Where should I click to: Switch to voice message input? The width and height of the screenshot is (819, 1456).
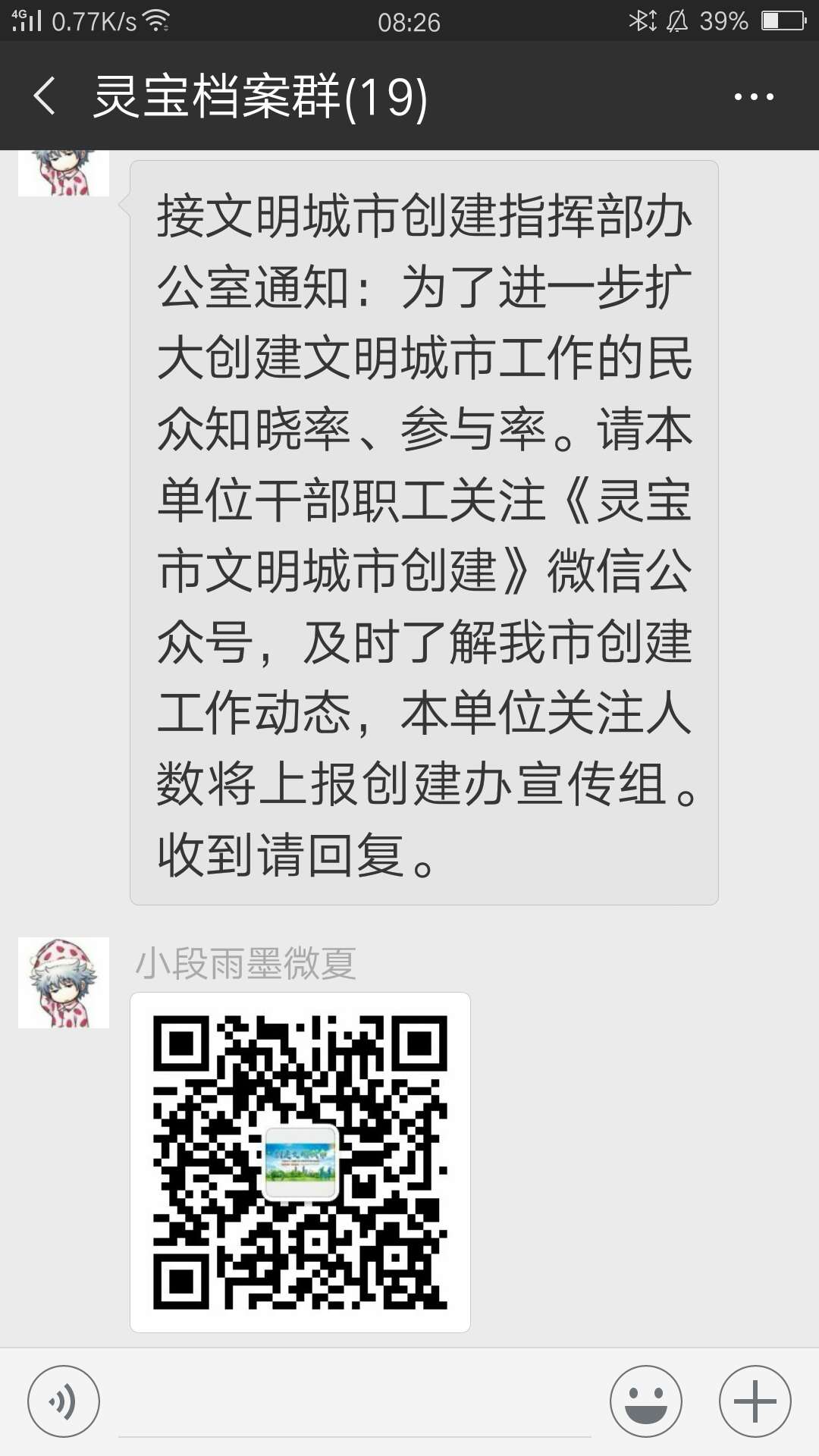pyautogui.click(x=64, y=1401)
